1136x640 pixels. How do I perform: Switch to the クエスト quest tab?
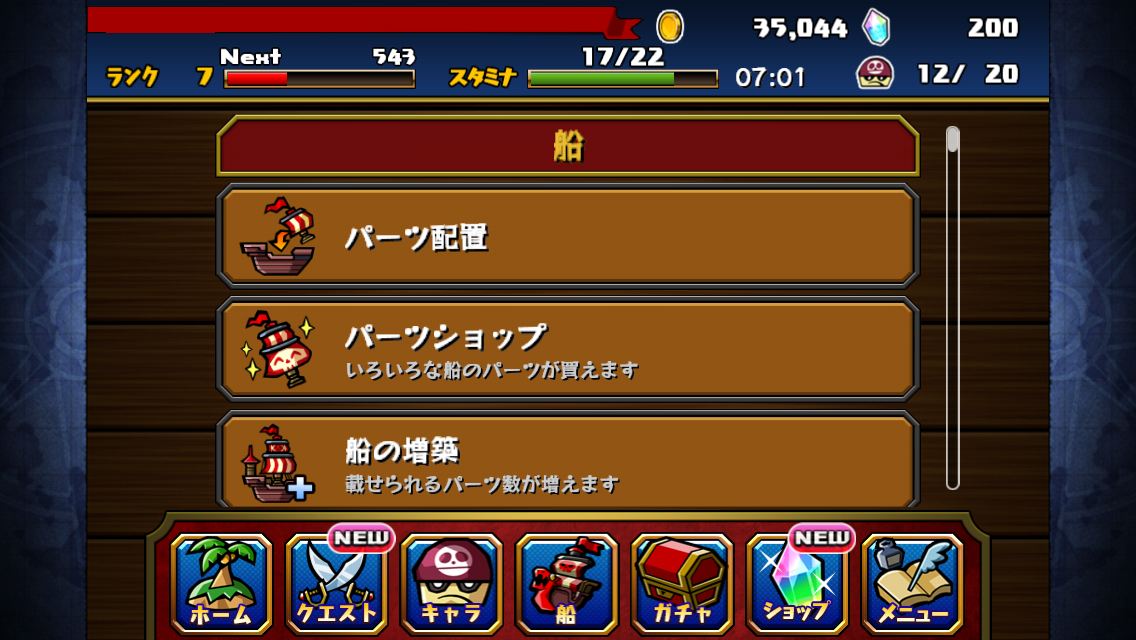(336, 584)
